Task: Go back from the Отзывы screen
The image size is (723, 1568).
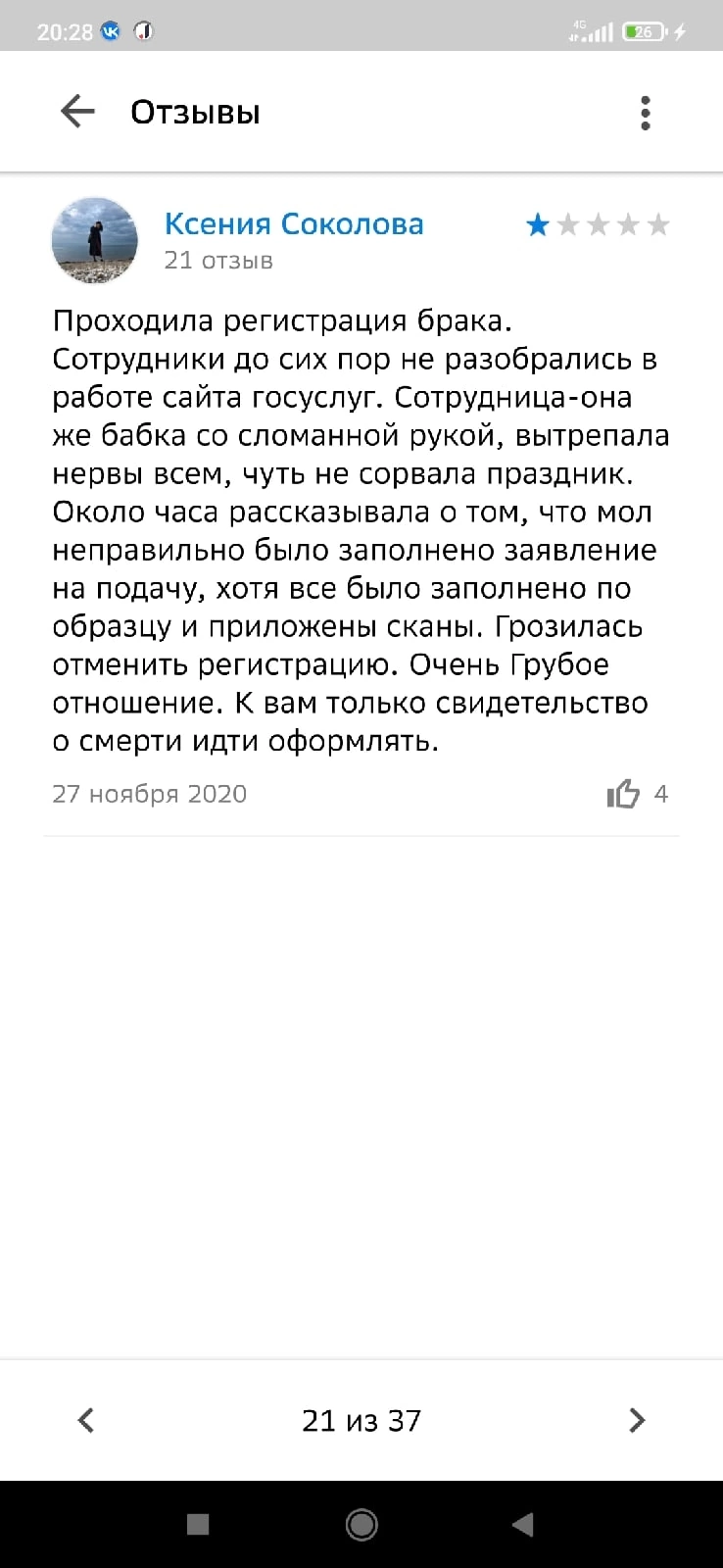Action: 77,112
